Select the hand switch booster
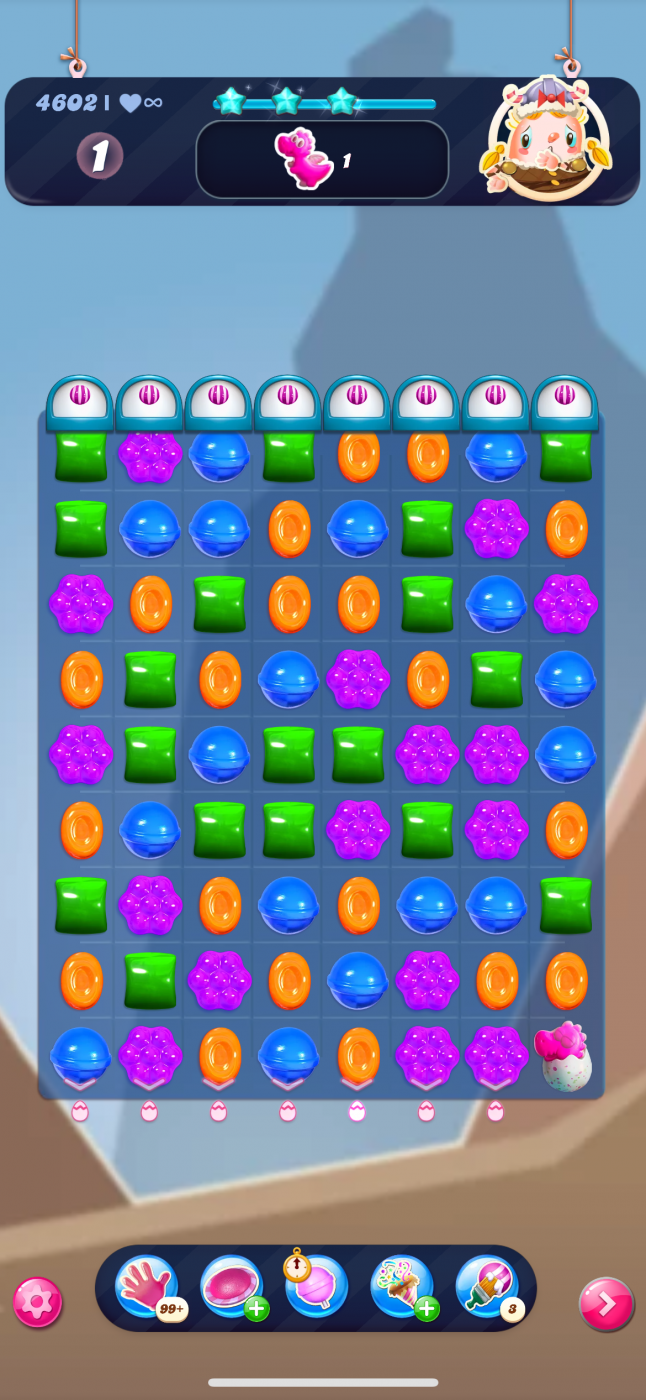646x1400 pixels. pos(146,1286)
